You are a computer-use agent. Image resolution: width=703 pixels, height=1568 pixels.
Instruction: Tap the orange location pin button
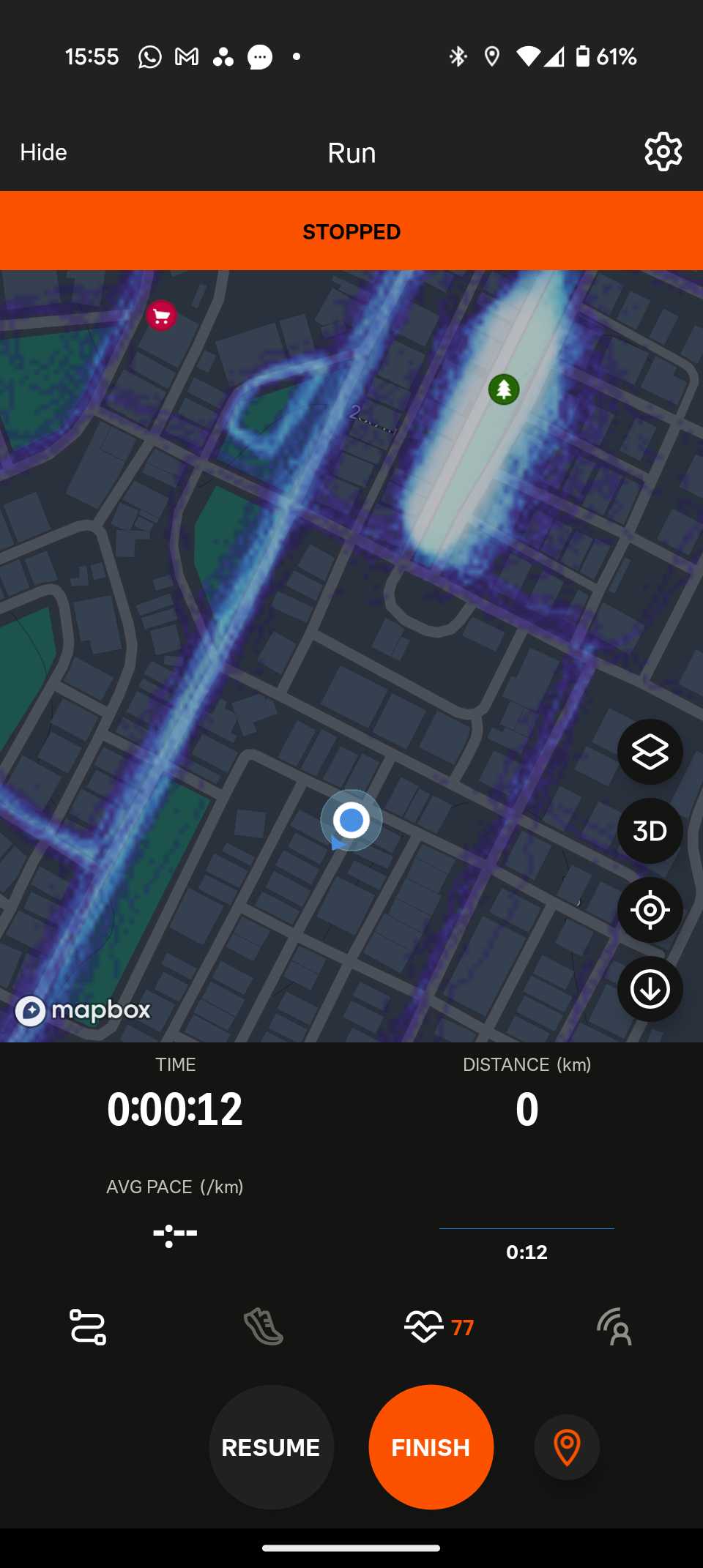pos(567,1447)
